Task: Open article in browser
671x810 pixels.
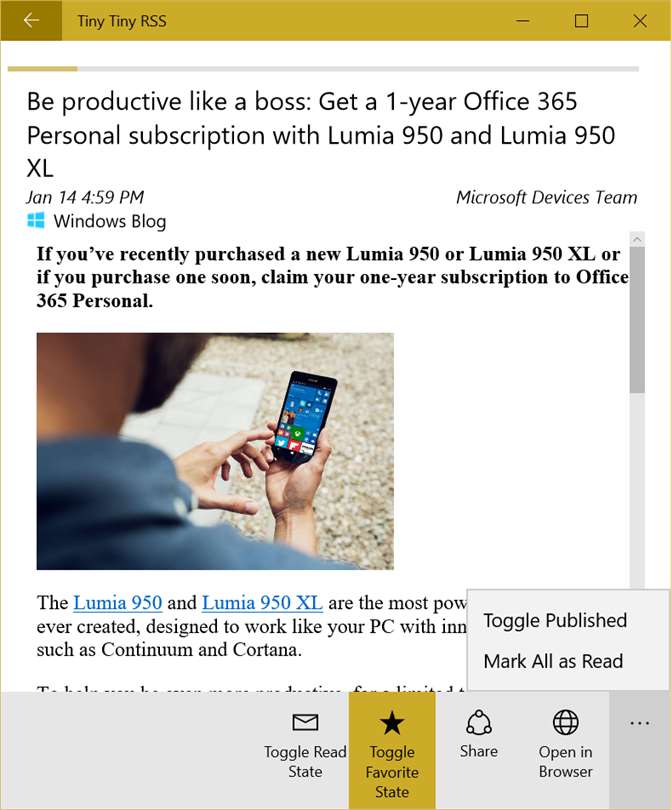Action: point(565,745)
